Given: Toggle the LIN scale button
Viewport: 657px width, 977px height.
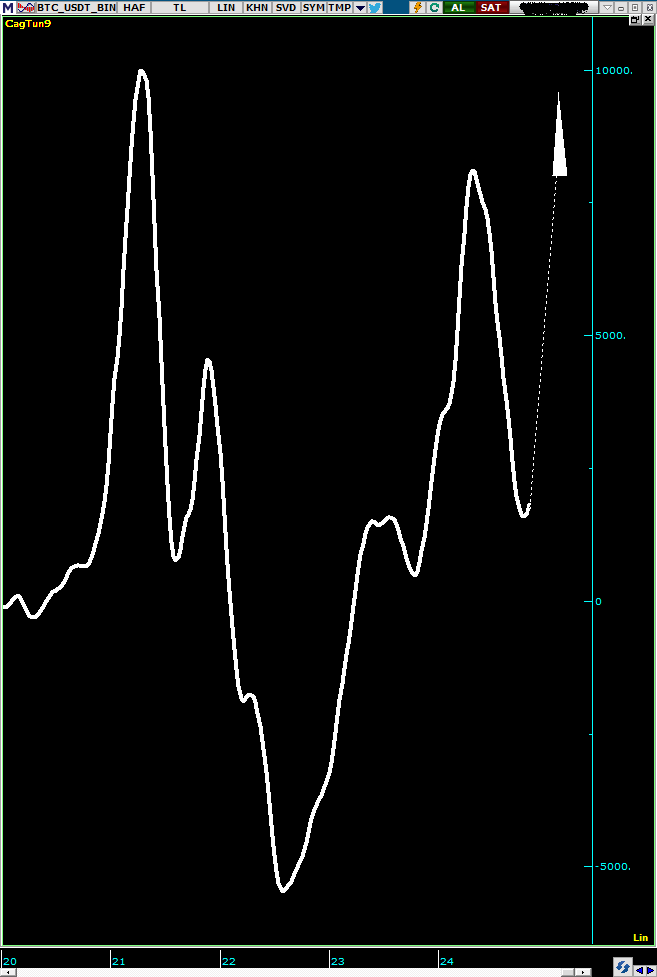Looking at the screenshot, I should (x=226, y=7).
